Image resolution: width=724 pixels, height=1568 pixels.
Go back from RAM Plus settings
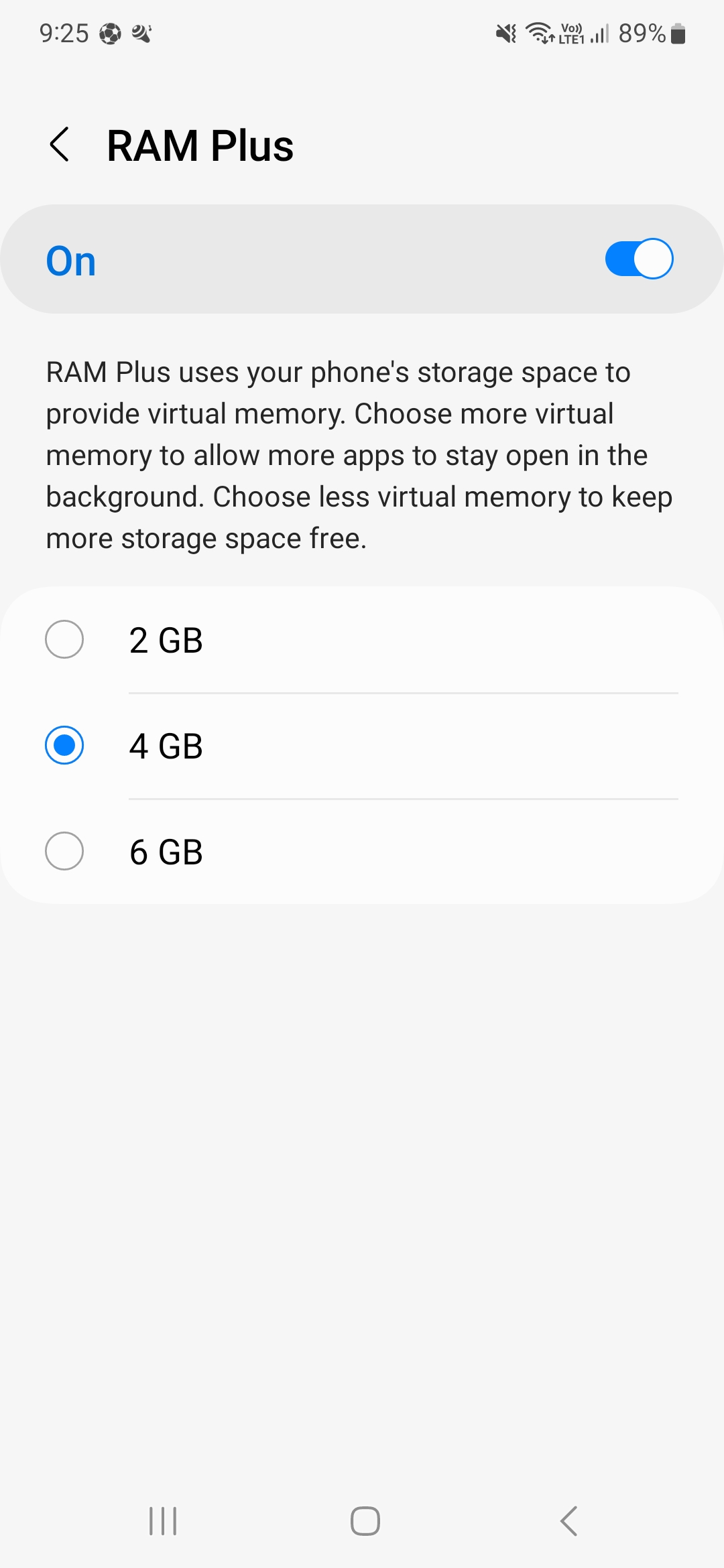click(60, 145)
